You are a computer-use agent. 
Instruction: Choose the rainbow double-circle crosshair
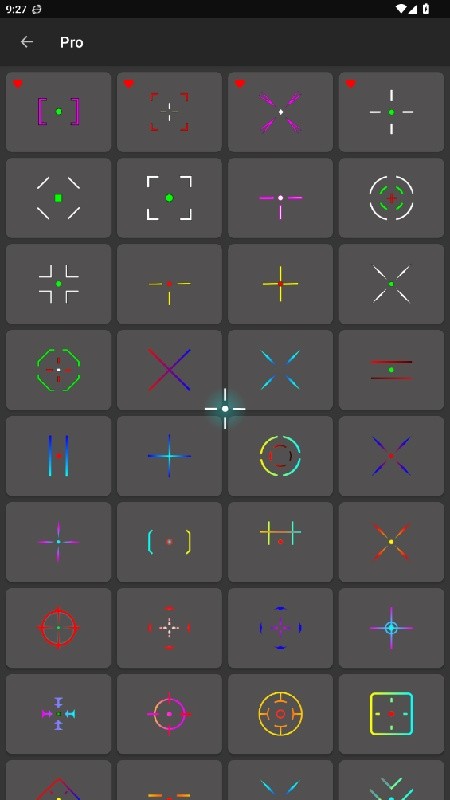(x=280, y=456)
